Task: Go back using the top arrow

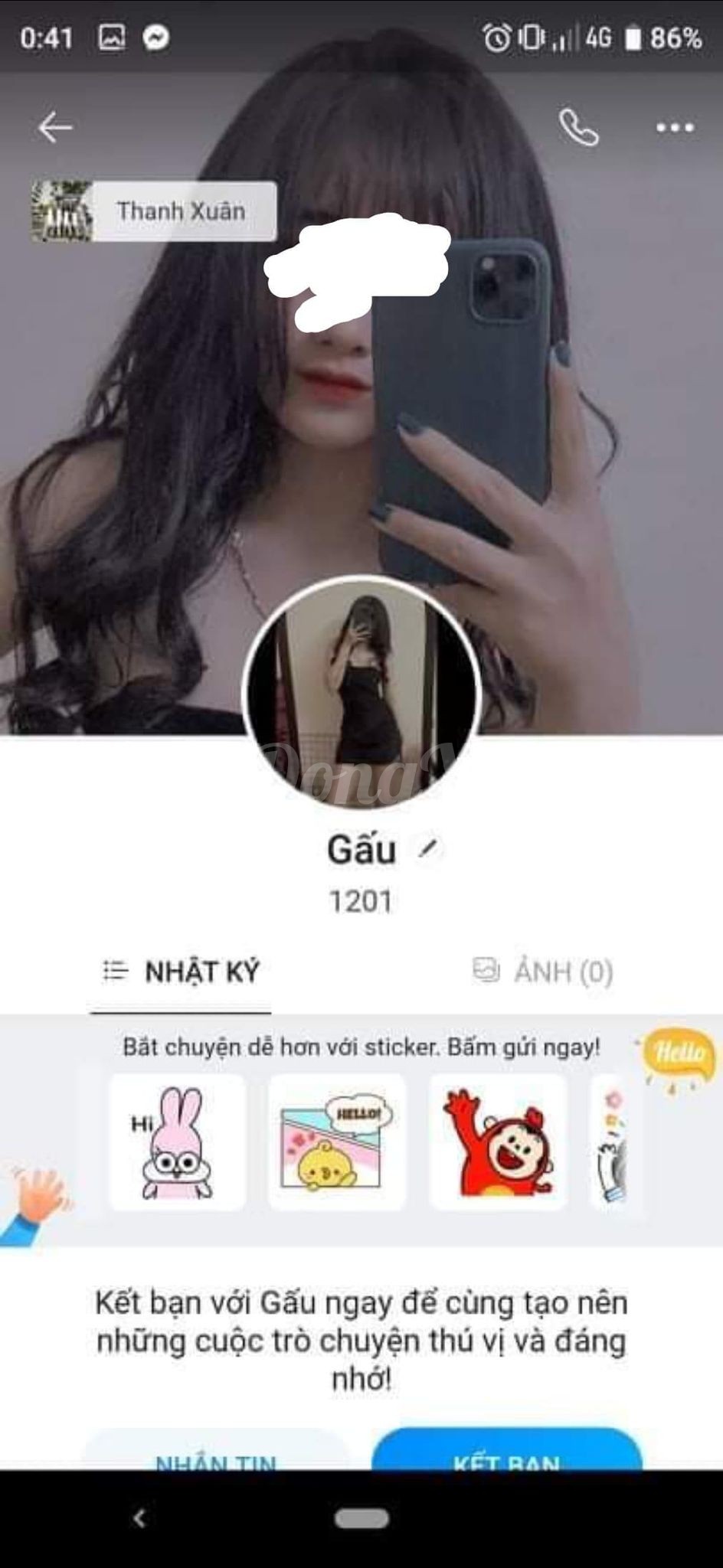Action: tap(55, 127)
